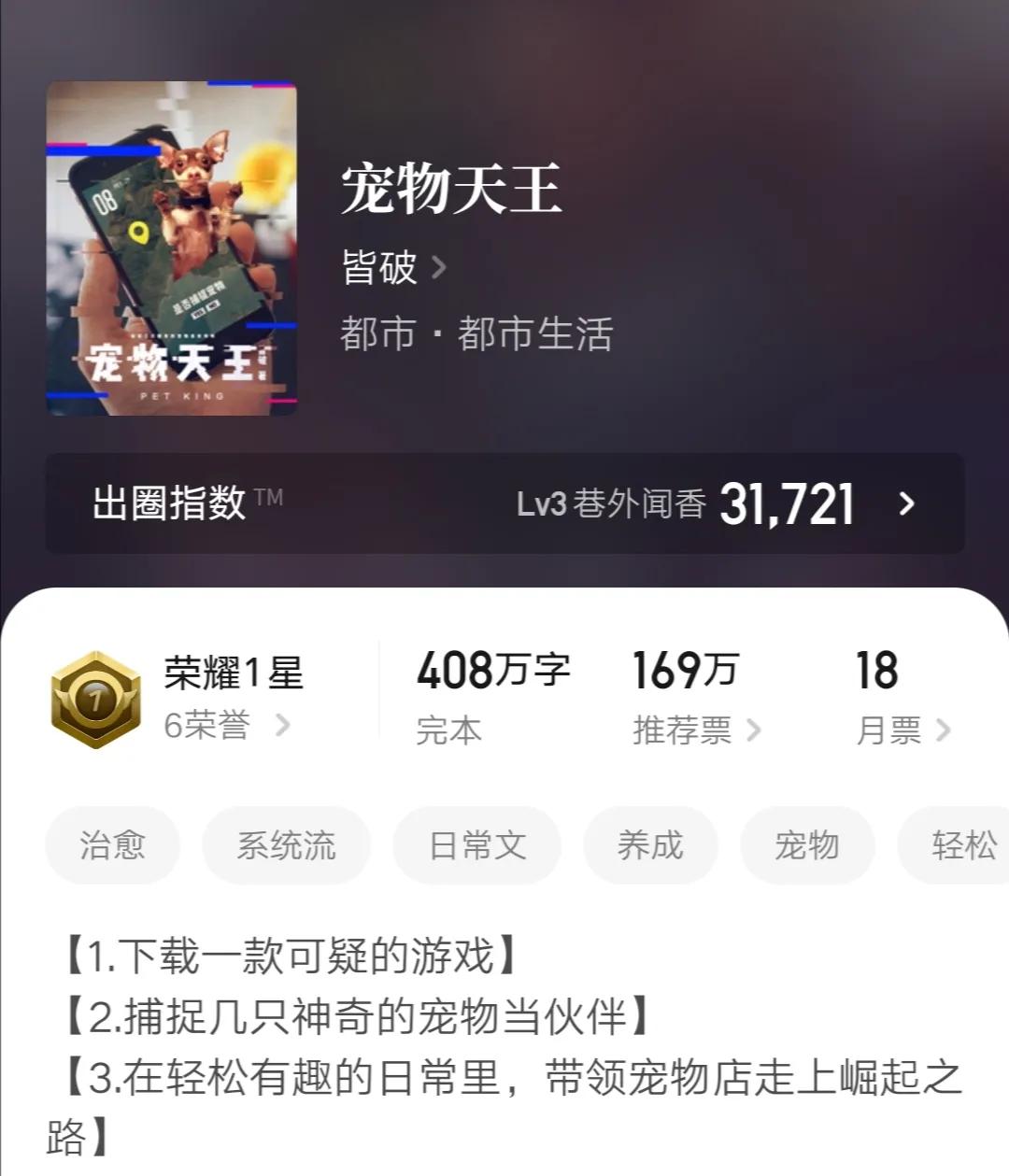Open the 宠物天王 book cover thumbnail
This screenshot has height=1176, width=1009.
point(170,248)
